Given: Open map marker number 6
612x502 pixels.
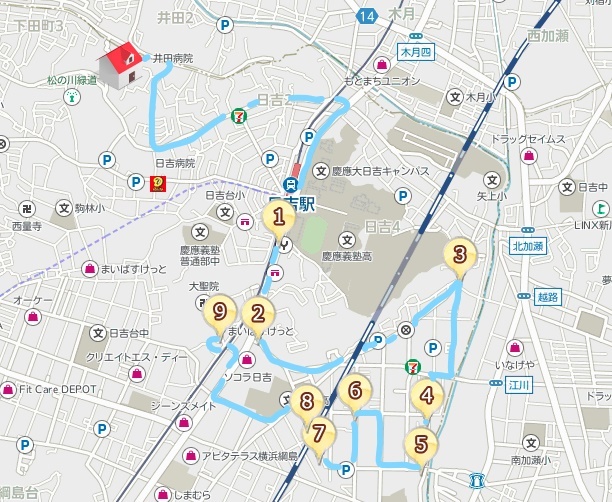Looking at the screenshot, I should [x=353, y=390].
